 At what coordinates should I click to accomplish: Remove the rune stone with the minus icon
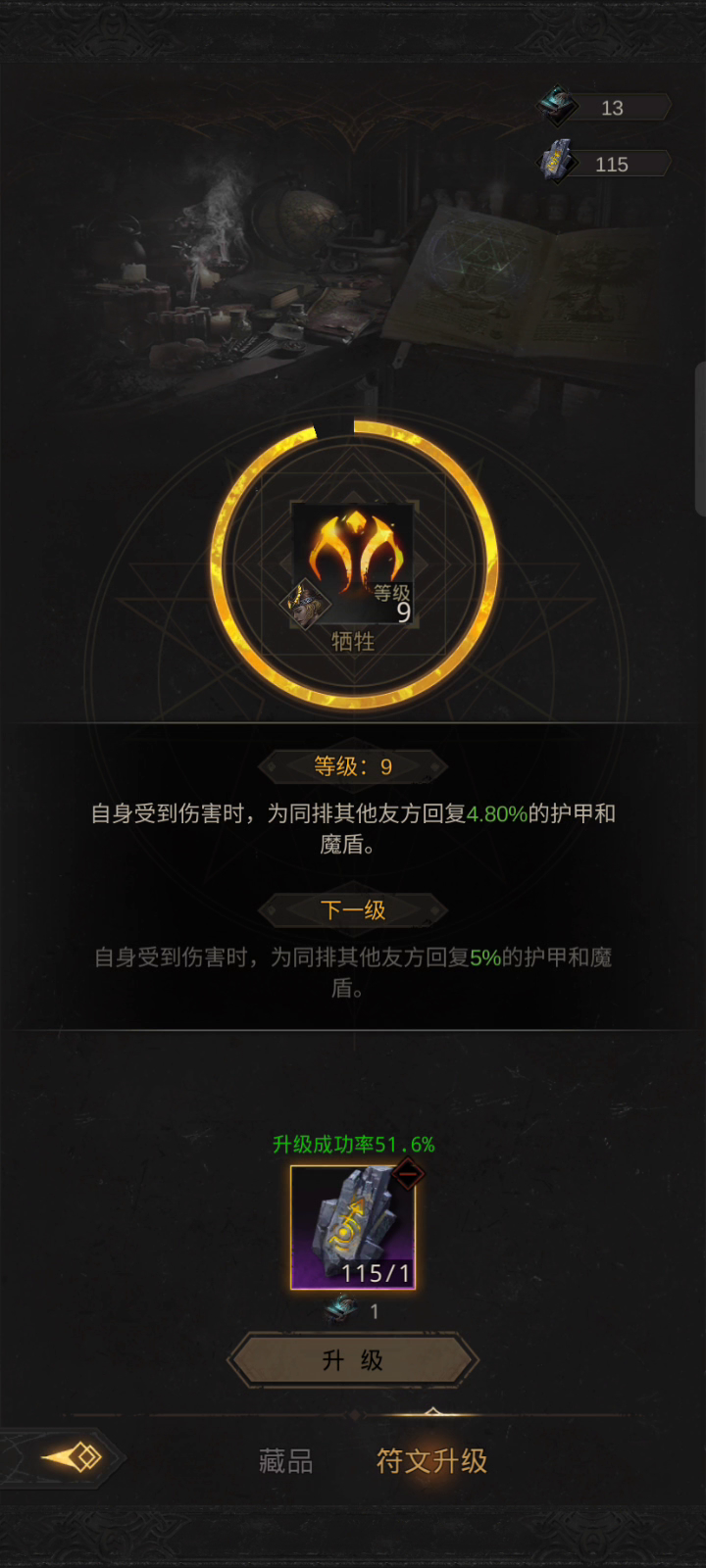(408, 1174)
